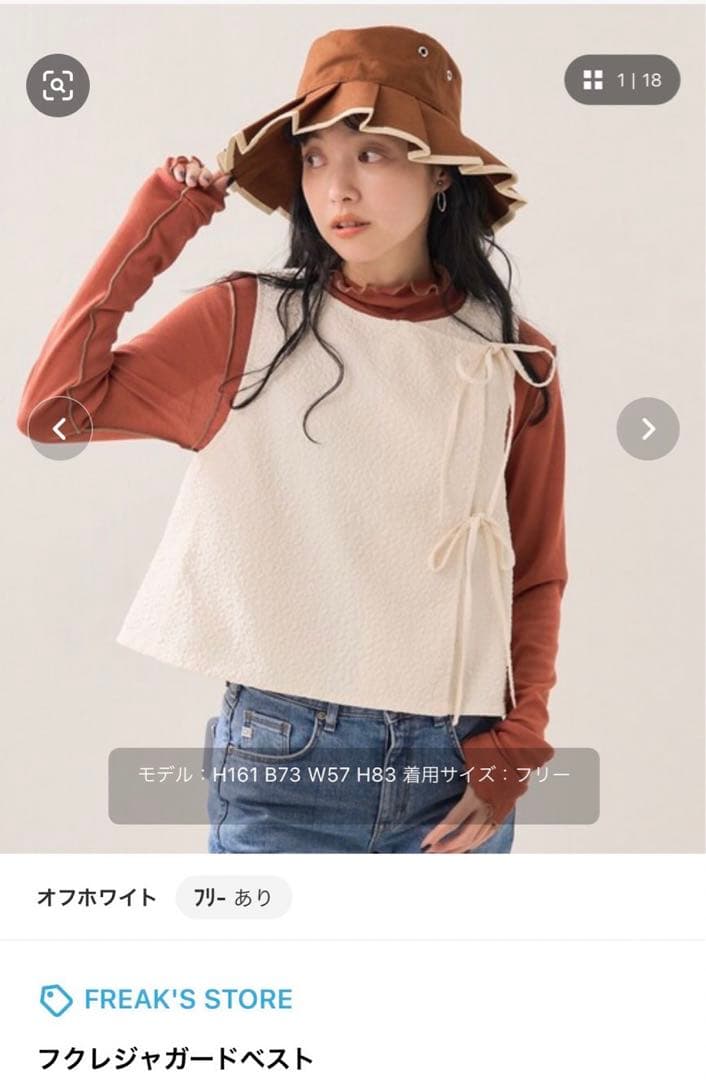Screen dimensions: 706x1080
Task: Open the product photo full screen
Action: point(353,427)
